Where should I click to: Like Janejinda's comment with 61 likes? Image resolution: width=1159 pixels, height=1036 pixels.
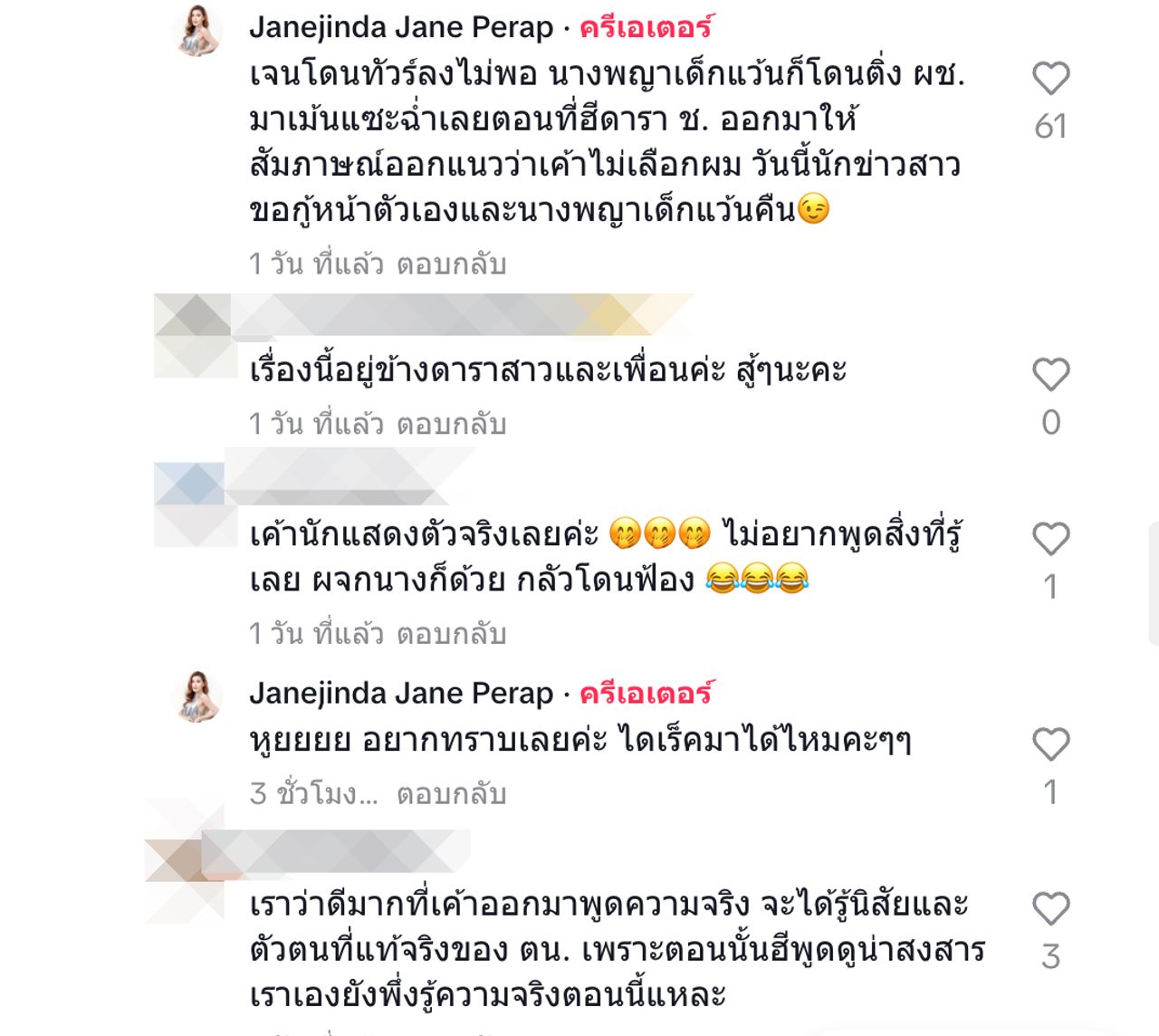[1050, 79]
